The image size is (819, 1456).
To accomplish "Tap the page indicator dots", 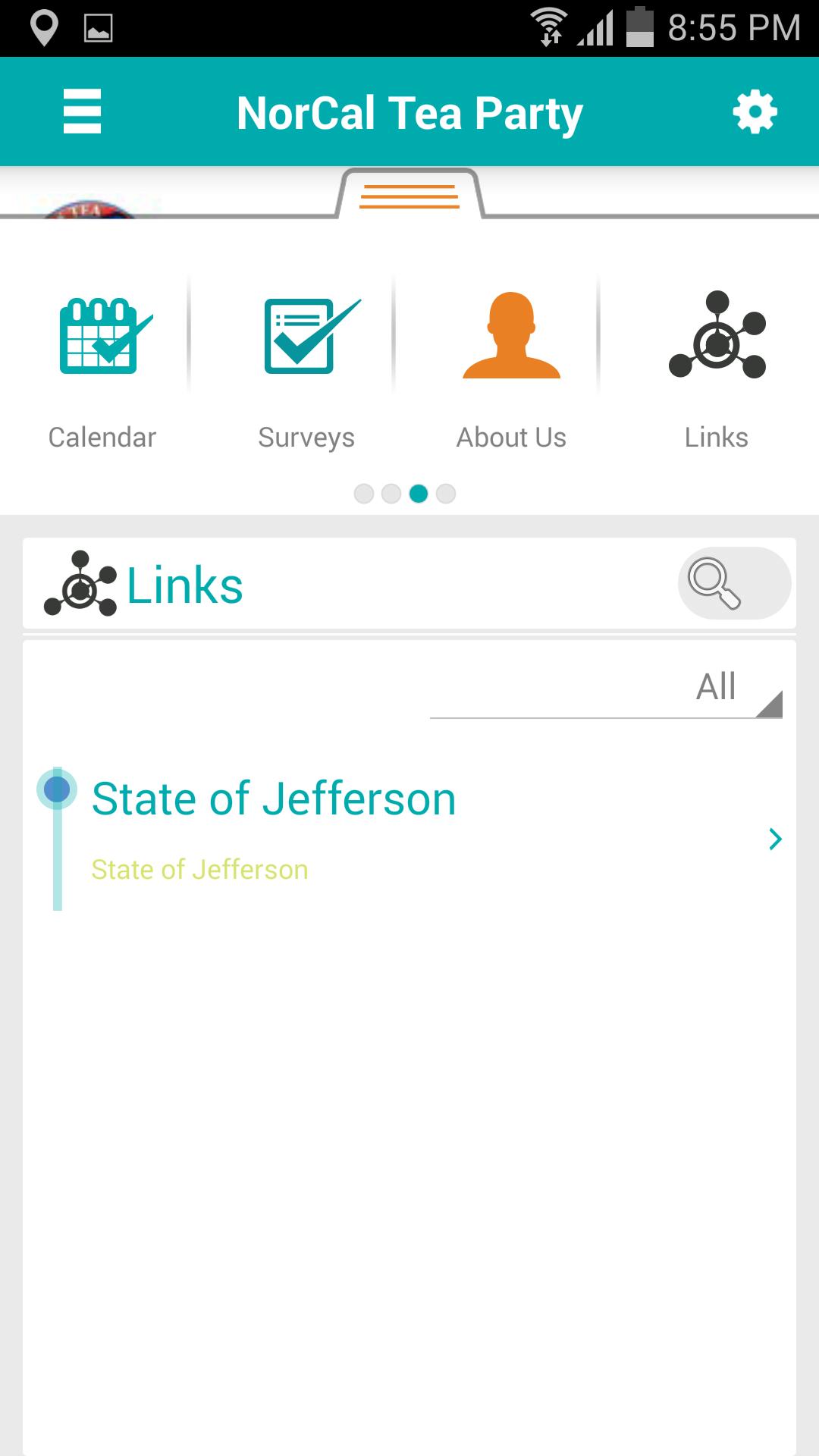I will click(x=405, y=494).
